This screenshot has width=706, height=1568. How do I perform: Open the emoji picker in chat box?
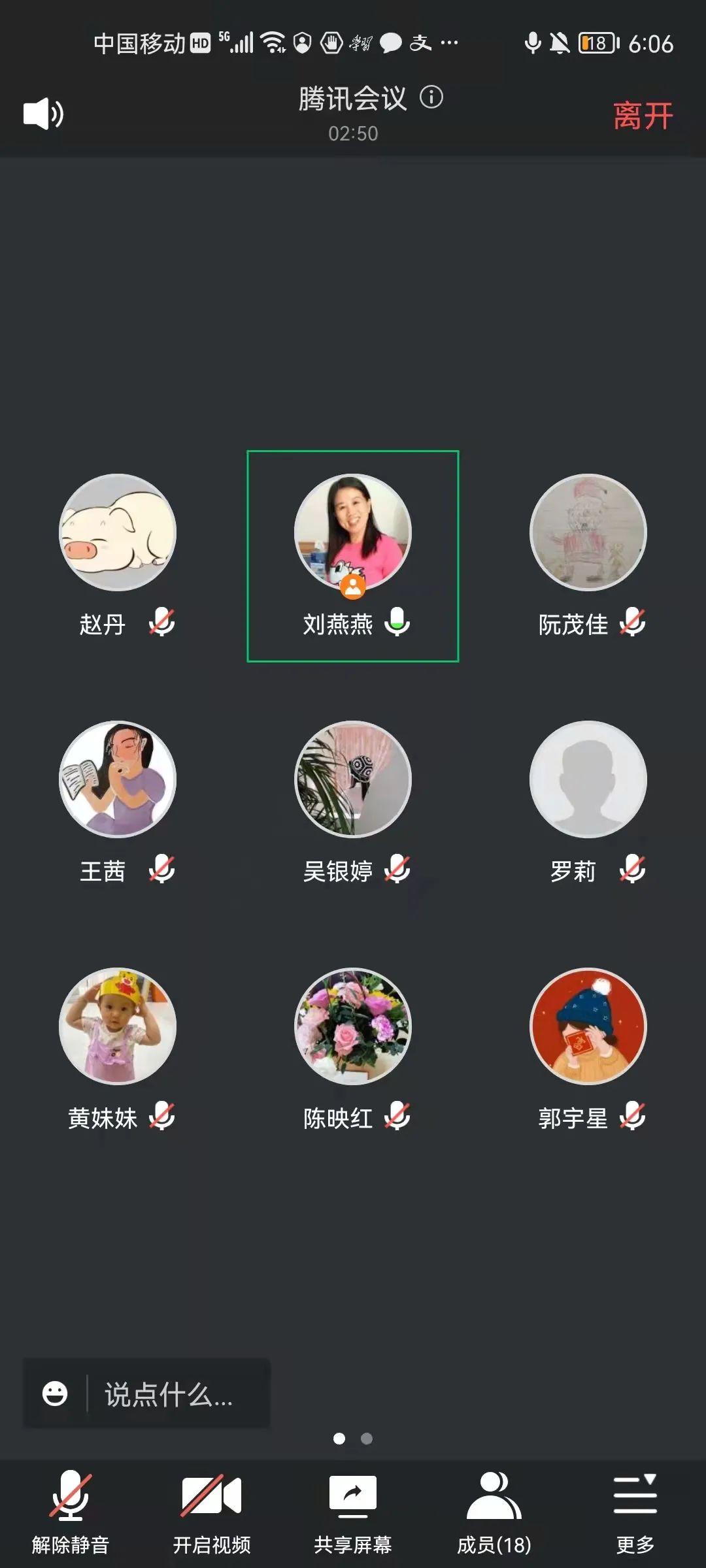pos(55,1394)
